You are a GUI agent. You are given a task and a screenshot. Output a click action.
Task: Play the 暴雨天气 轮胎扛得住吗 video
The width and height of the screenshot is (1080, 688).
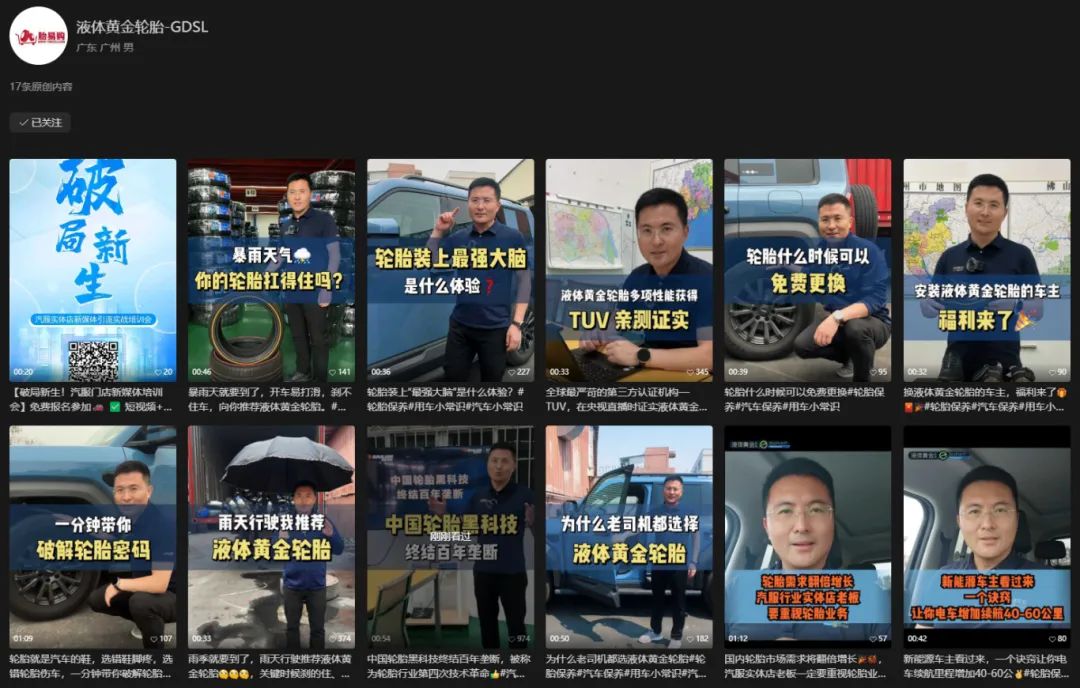tap(271, 270)
